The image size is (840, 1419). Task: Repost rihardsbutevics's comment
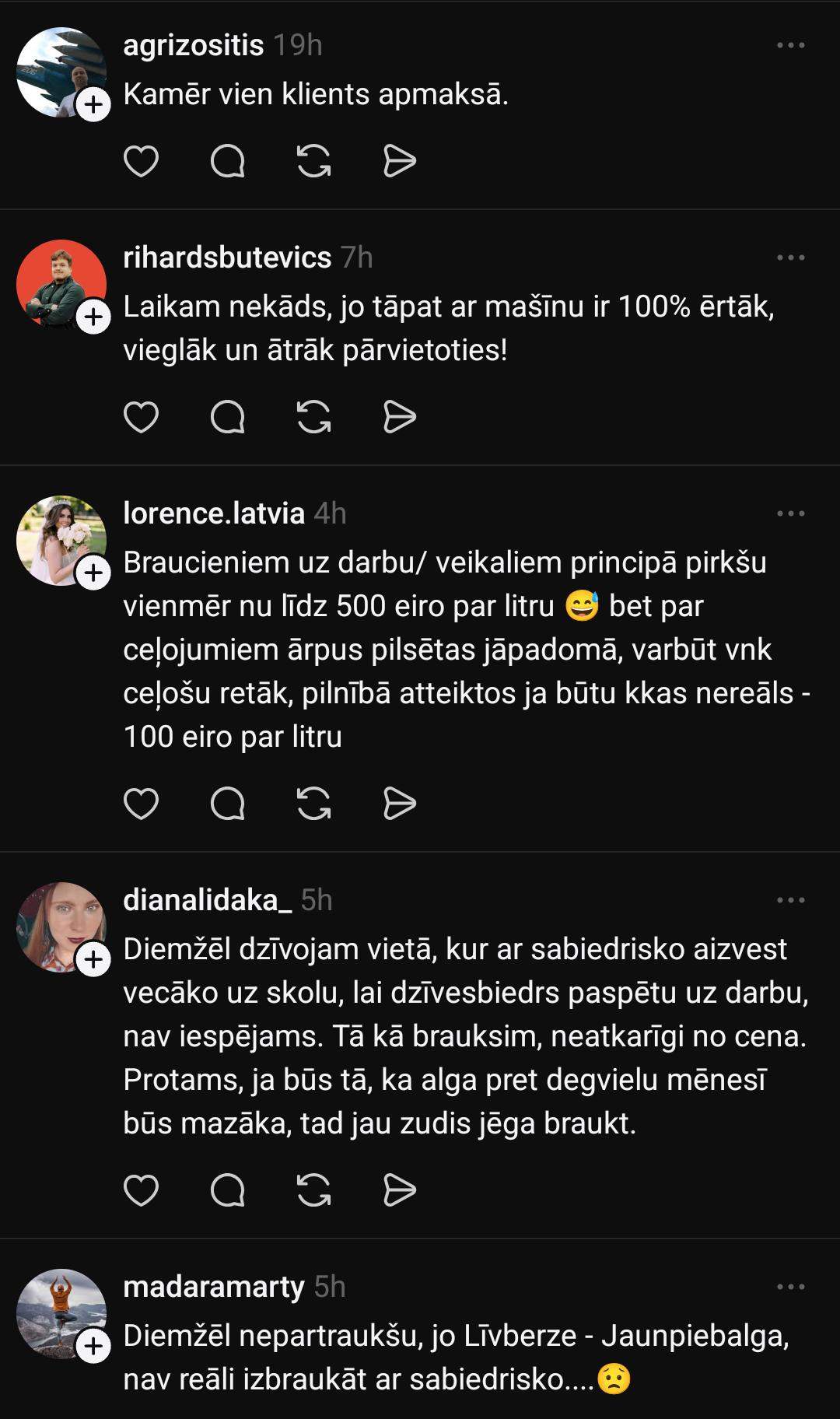(x=314, y=418)
